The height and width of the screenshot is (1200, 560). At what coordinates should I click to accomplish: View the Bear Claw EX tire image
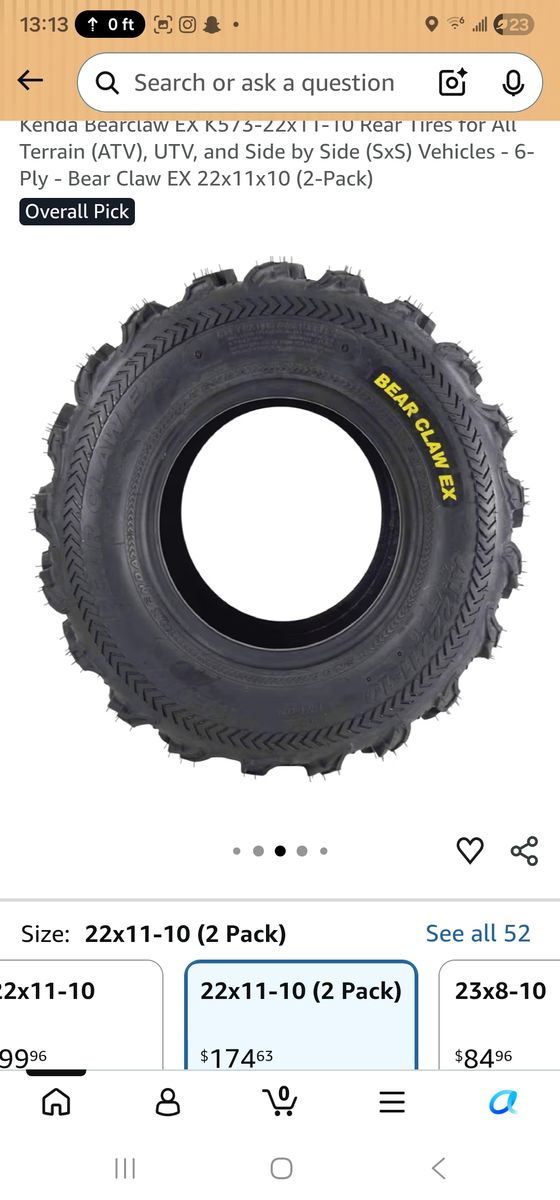pos(280,518)
